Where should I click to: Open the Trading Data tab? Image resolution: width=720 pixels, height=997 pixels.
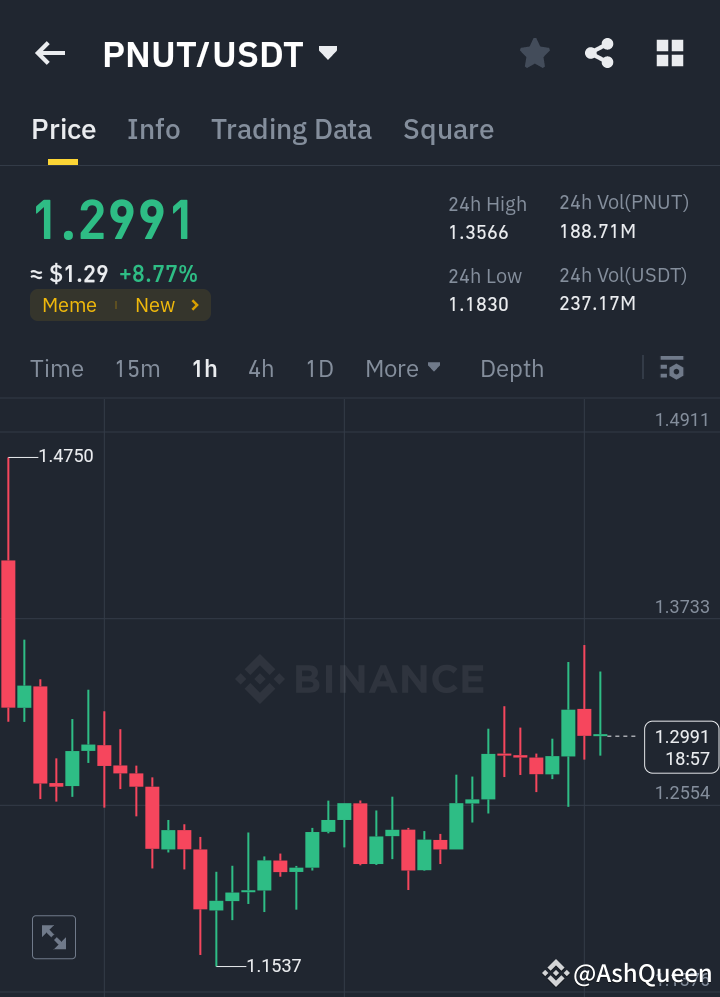[291, 129]
